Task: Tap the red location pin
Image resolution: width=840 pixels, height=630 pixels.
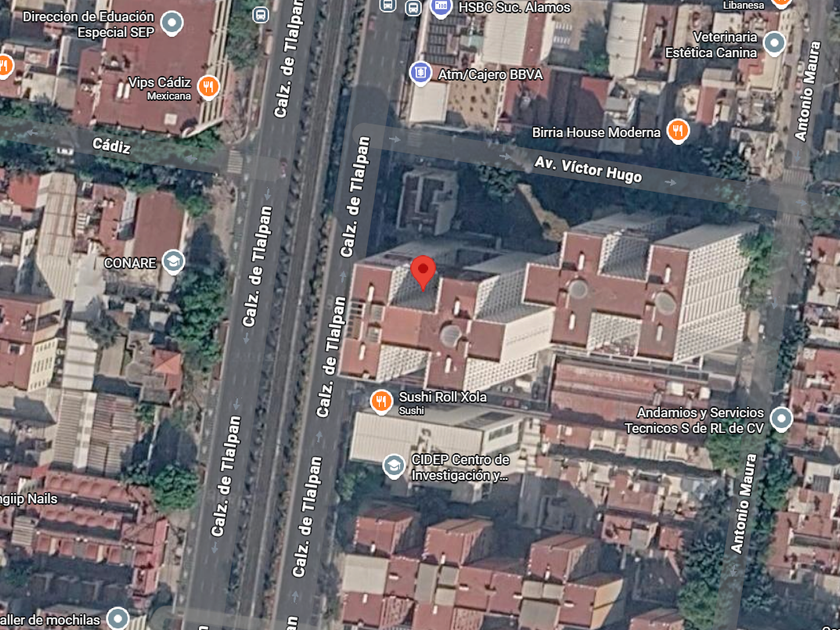Action: (x=423, y=272)
